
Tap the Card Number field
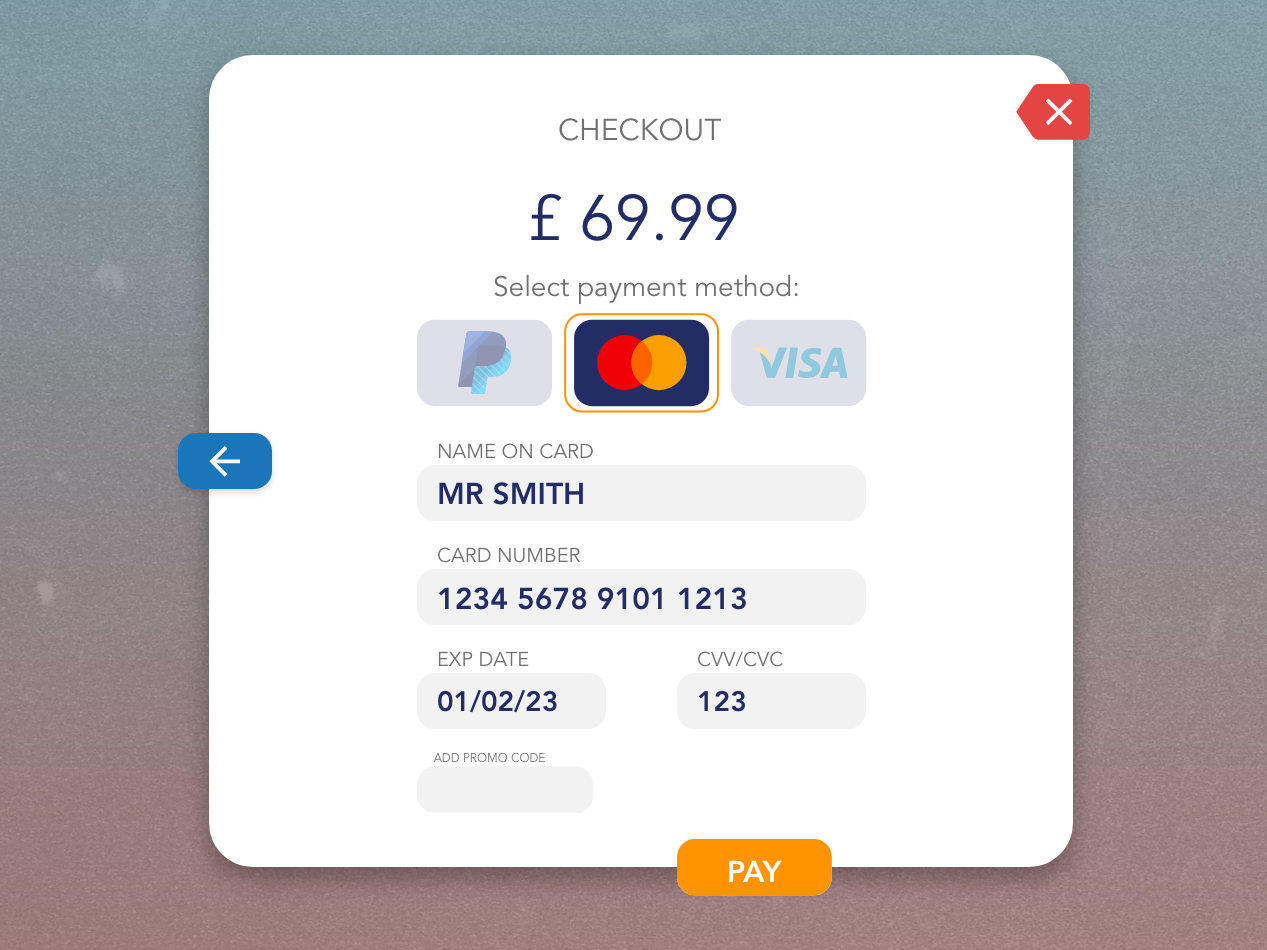[x=641, y=597]
